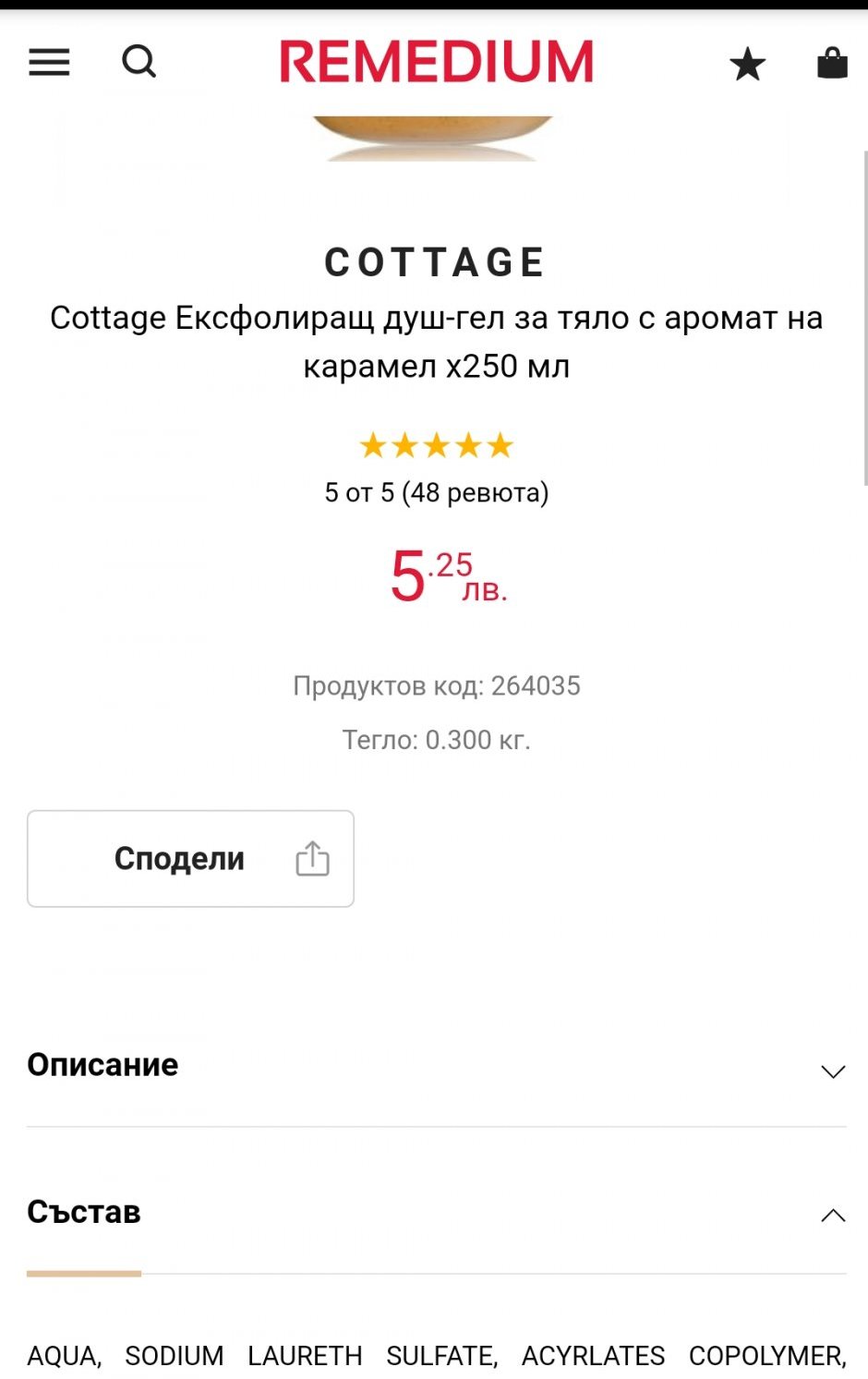Open the search icon

pos(139,62)
